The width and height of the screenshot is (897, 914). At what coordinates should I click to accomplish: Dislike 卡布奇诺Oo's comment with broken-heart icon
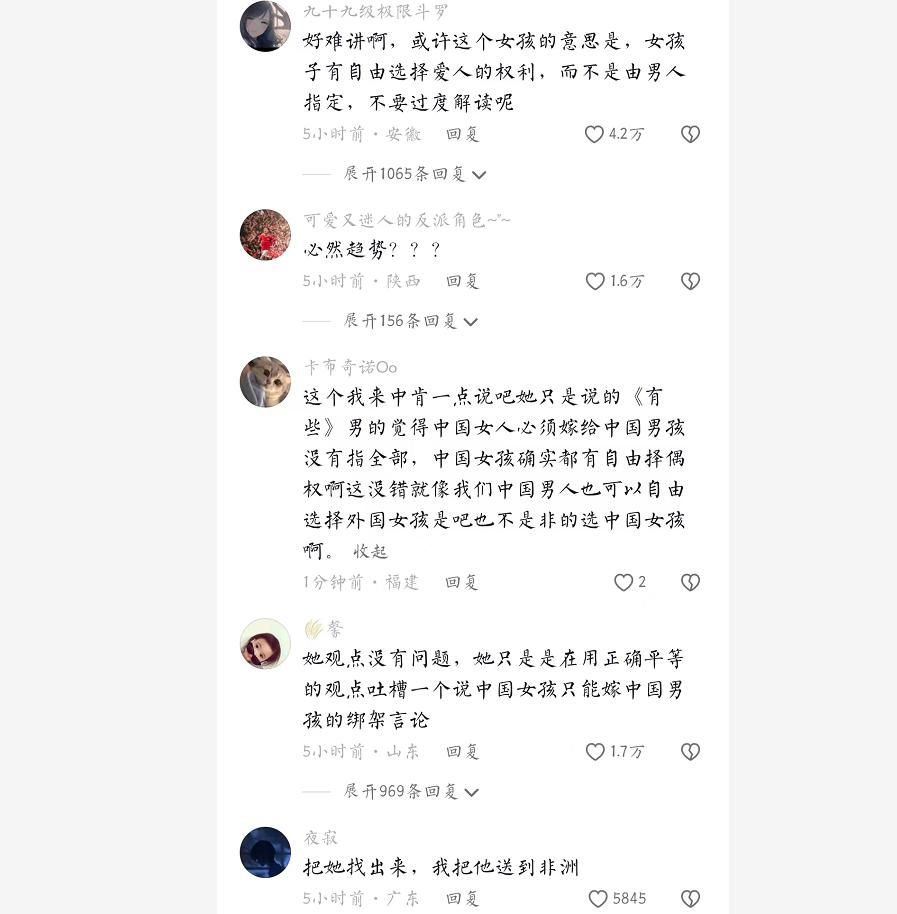[690, 581]
